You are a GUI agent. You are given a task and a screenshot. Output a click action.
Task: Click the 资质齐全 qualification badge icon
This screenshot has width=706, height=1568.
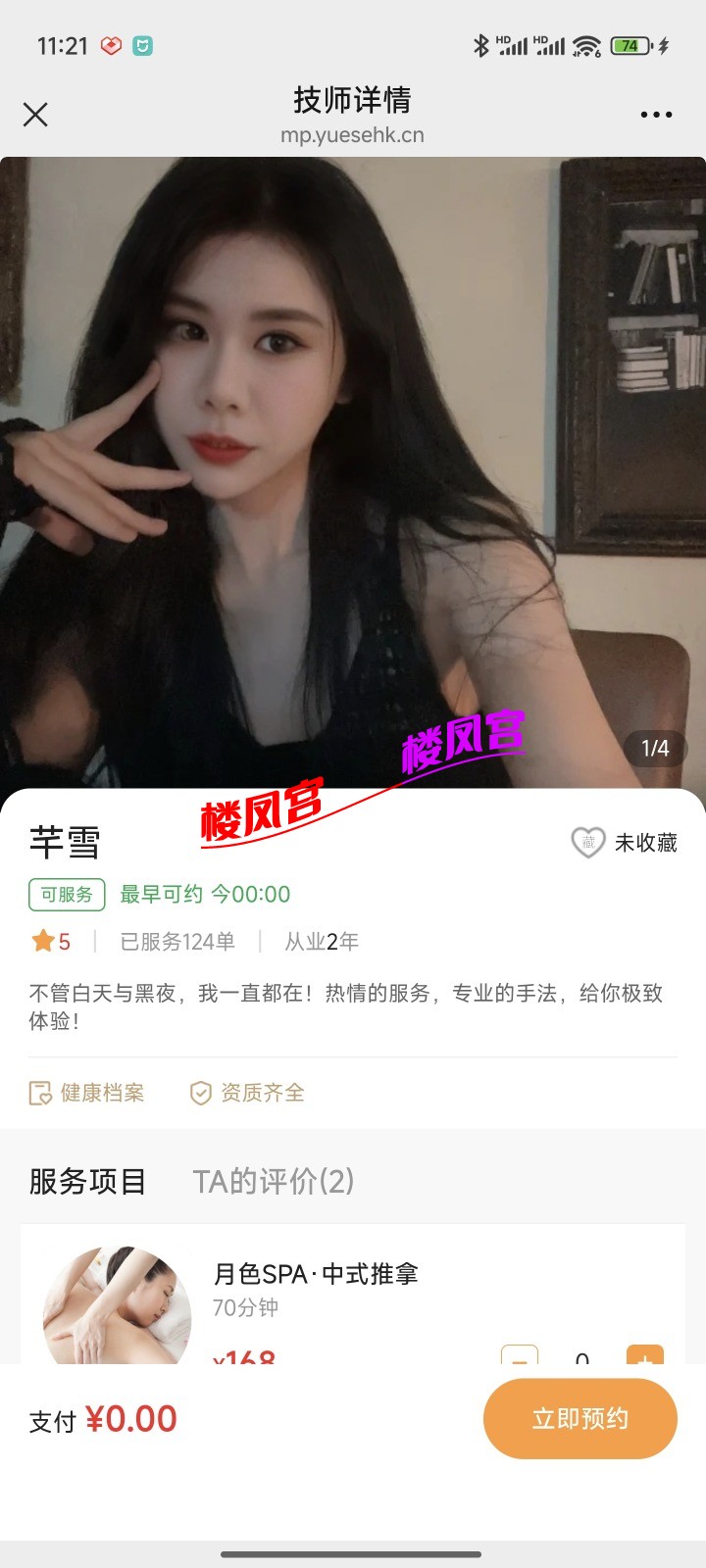coord(201,1093)
